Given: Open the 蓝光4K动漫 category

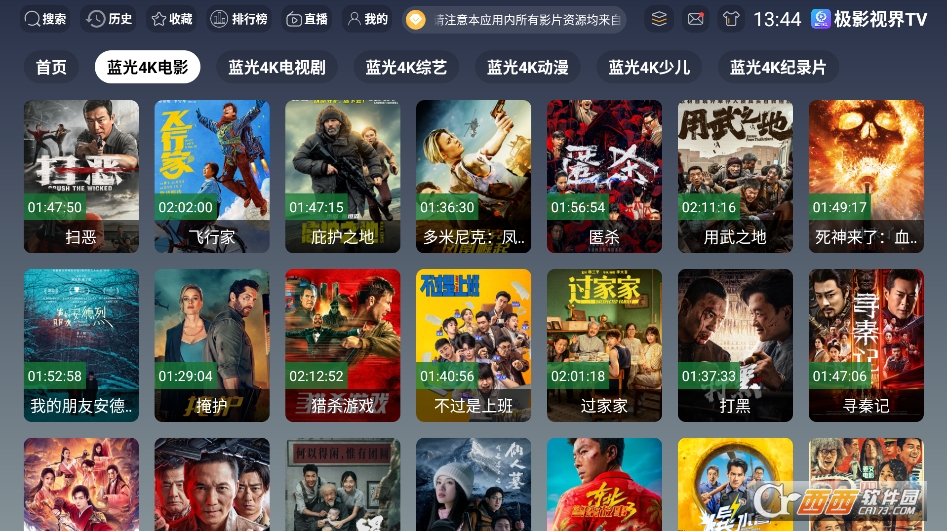Looking at the screenshot, I should pos(528,67).
